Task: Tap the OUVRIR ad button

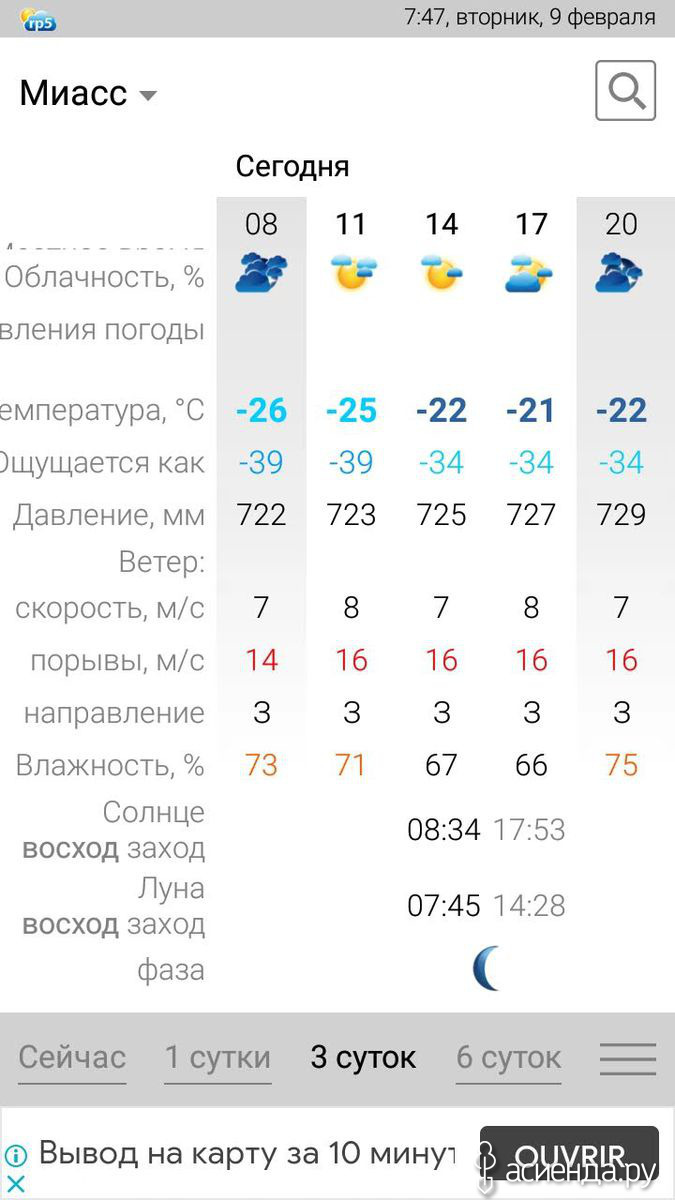Action: pos(569,1155)
